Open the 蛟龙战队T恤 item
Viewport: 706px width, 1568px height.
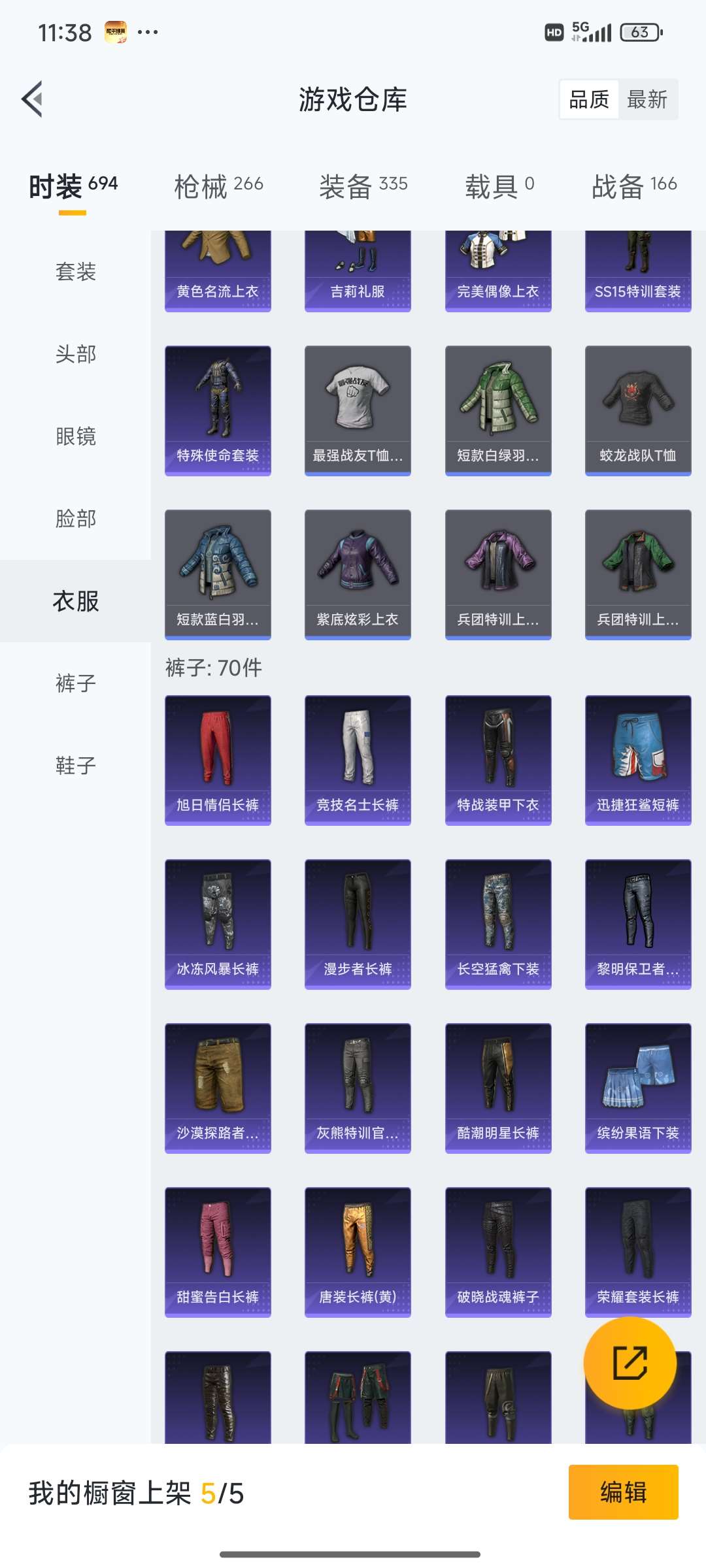(637, 408)
